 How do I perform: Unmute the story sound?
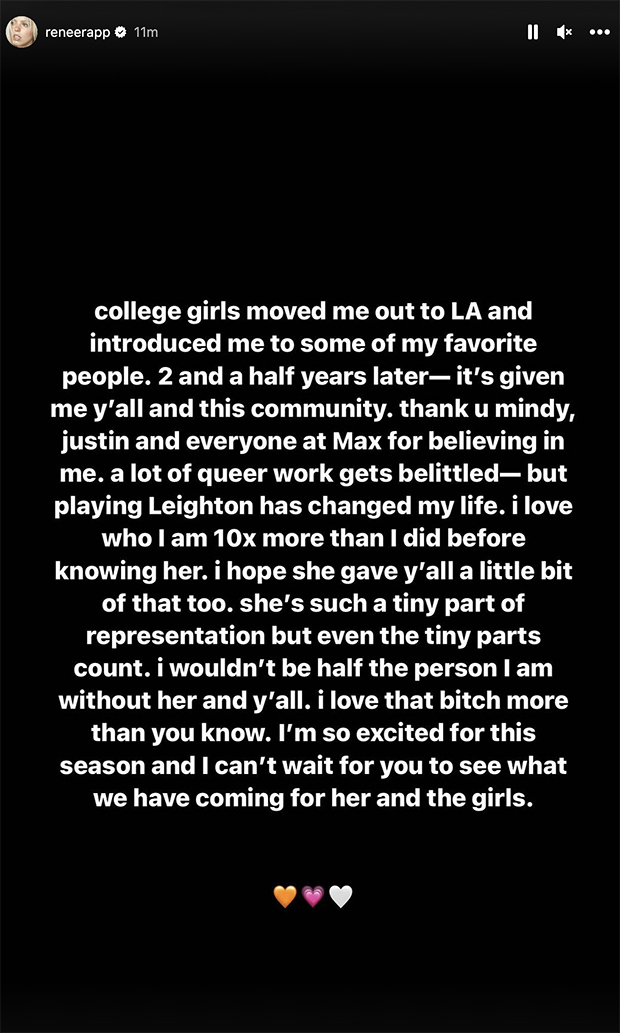click(x=565, y=32)
